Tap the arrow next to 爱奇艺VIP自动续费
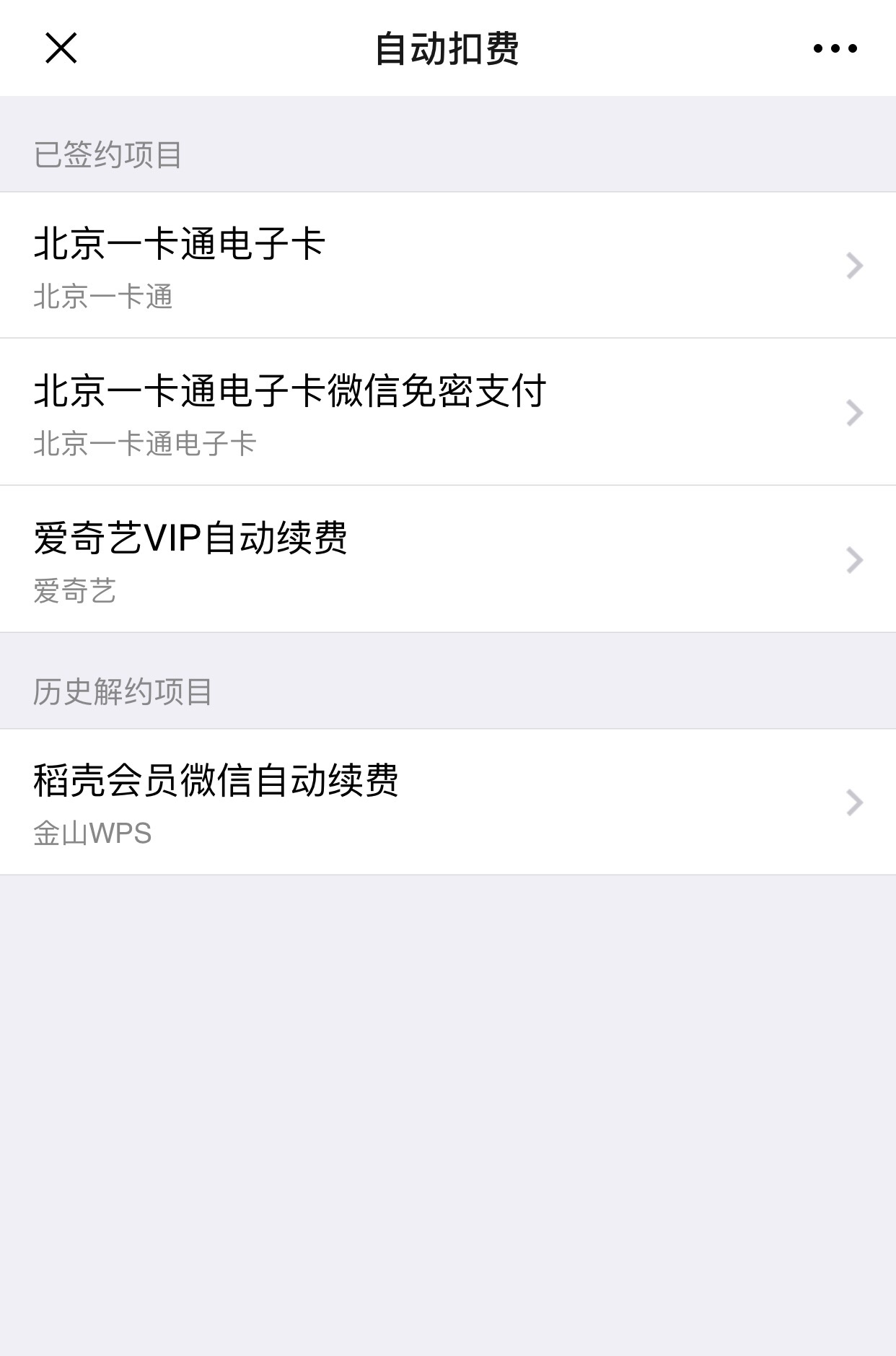The image size is (896, 1356). pyautogui.click(x=854, y=558)
